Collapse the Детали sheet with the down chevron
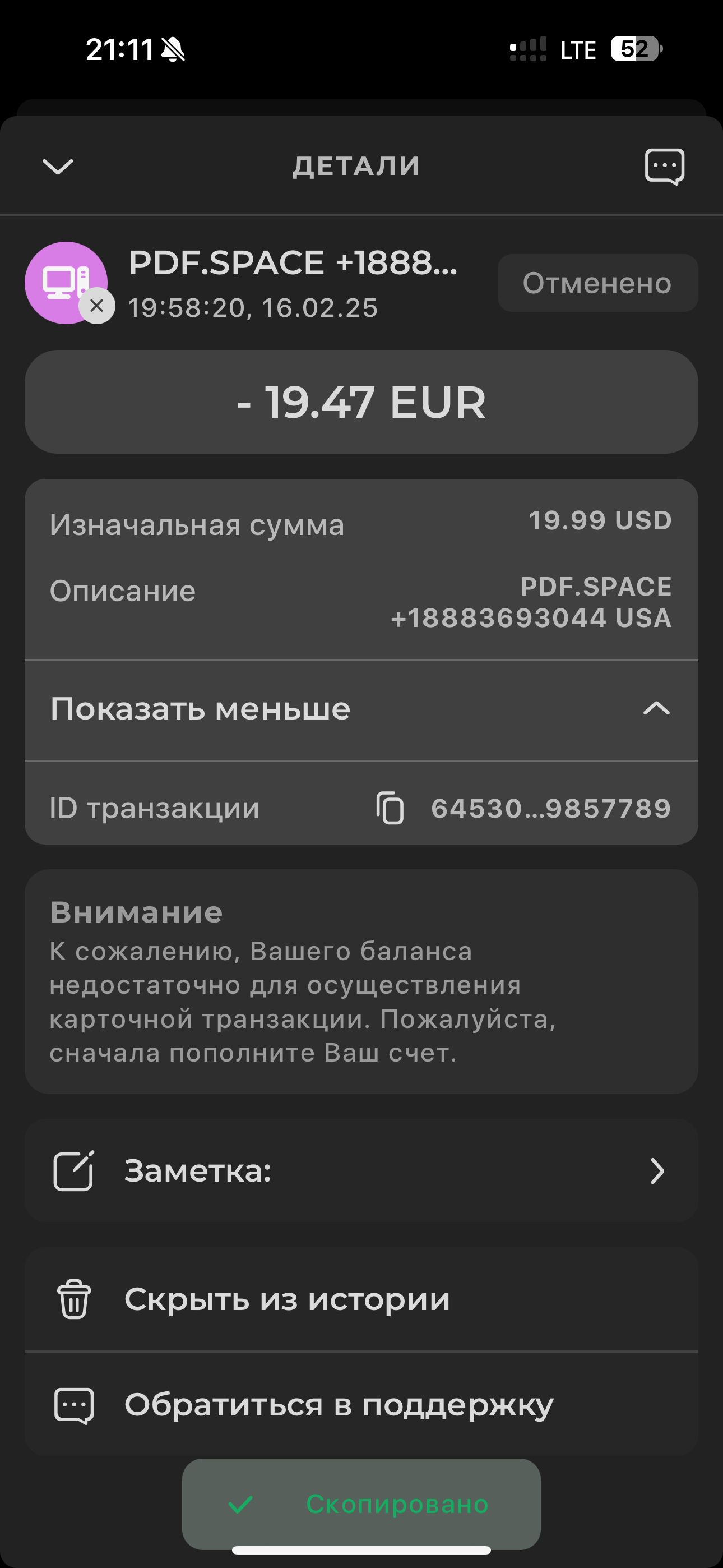Image resolution: width=723 pixels, height=1568 pixels. coord(58,166)
